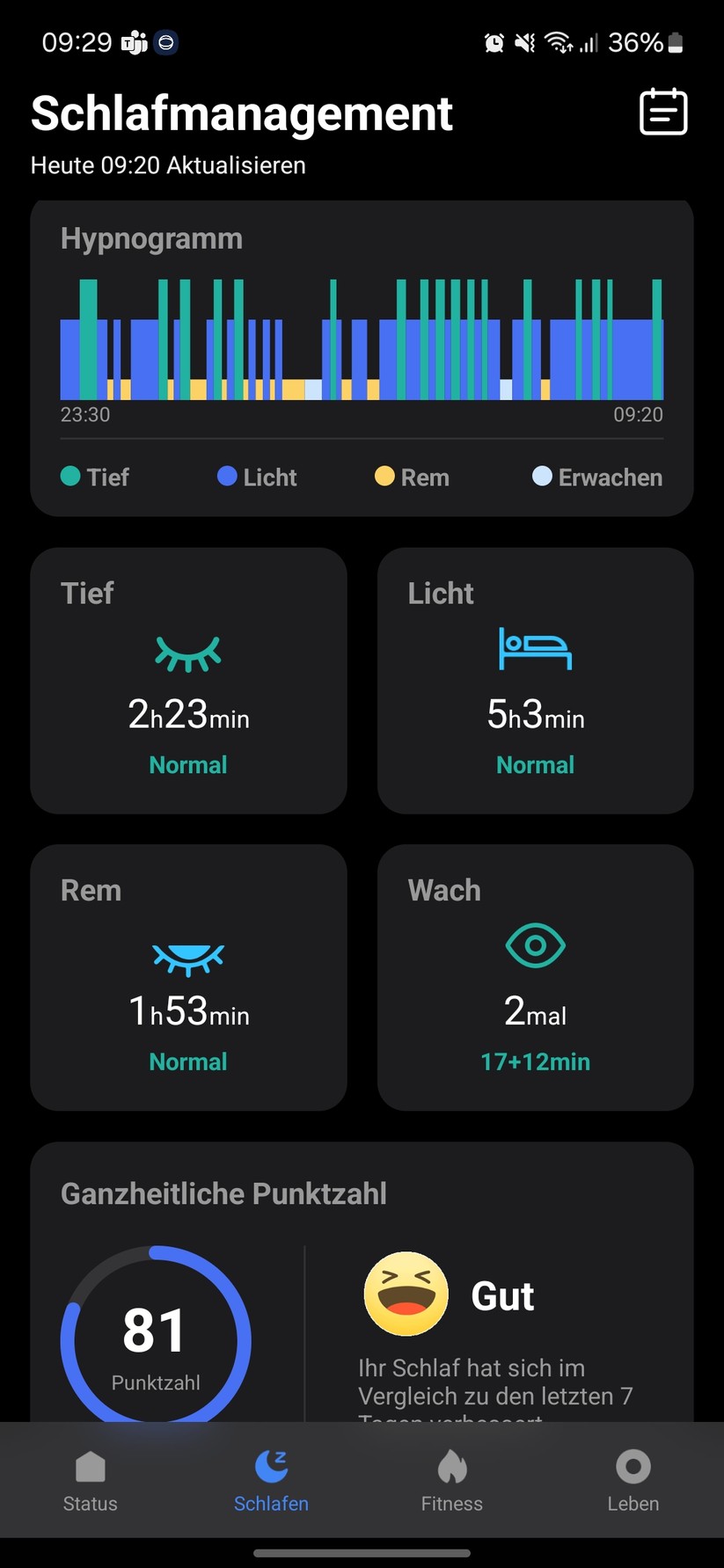Toggle the Erwachen legend dot
The height and width of the screenshot is (1568, 724).
coord(542,478)
